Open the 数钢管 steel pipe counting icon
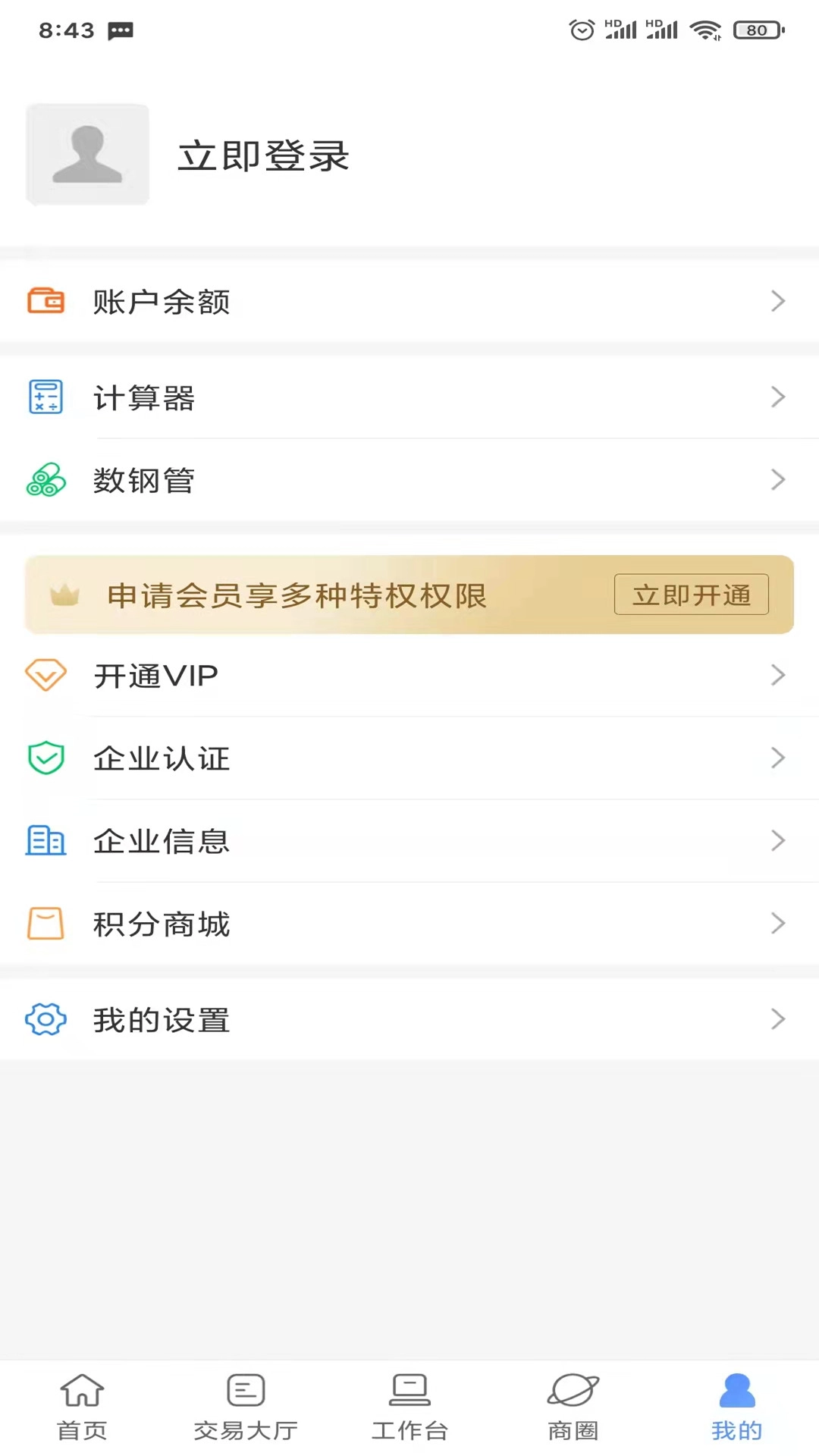 coord(45,479)
